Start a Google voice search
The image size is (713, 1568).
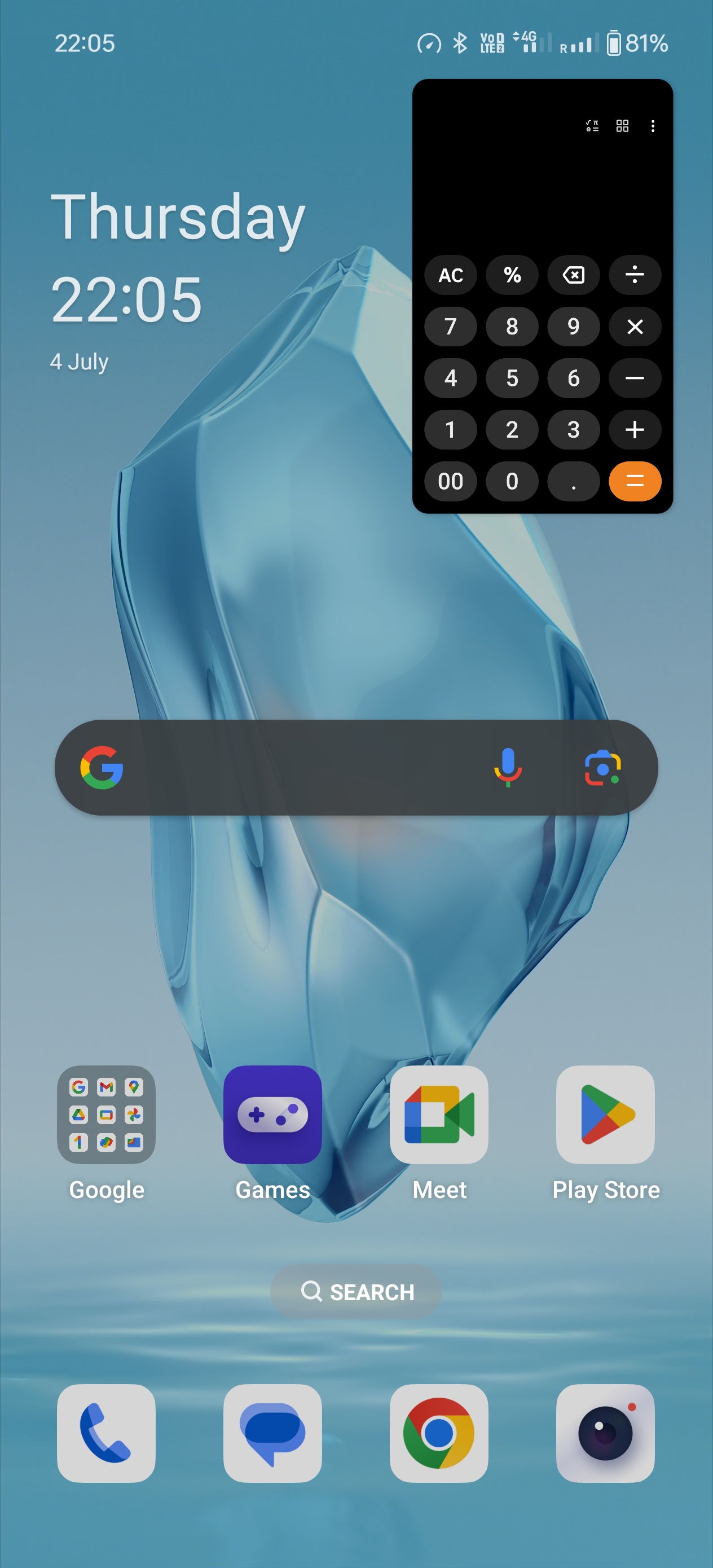coord(508,767)
